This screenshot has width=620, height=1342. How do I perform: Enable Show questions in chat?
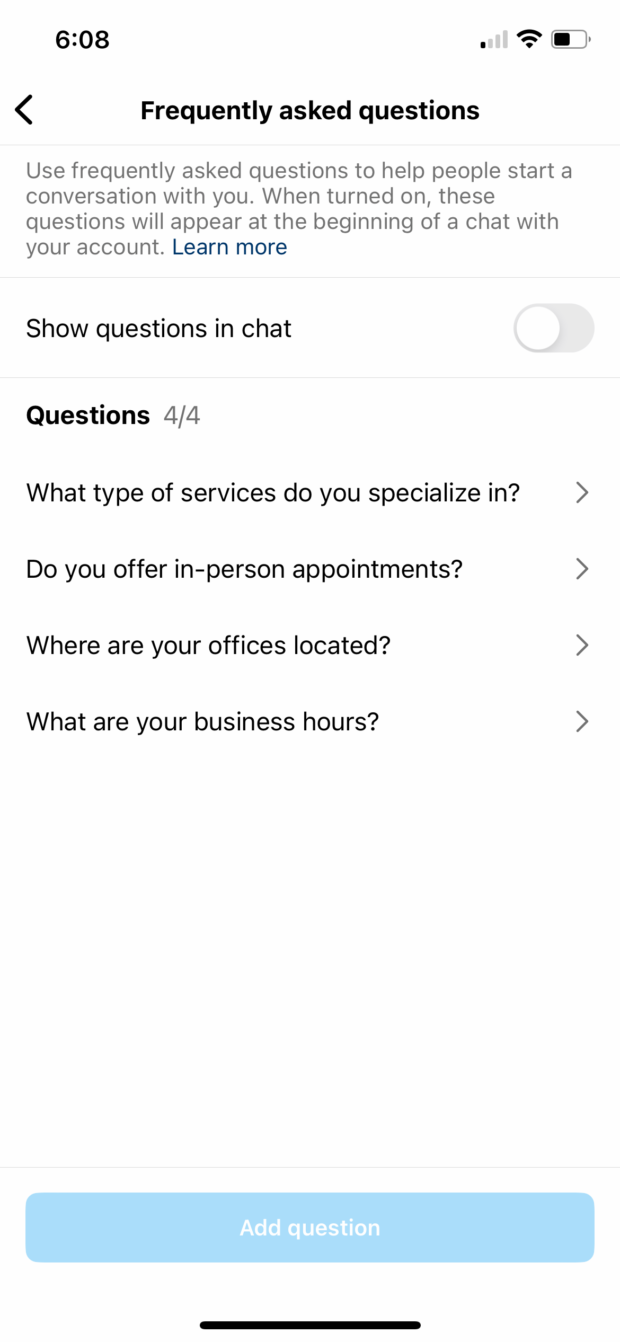pyautogui.click(x=553, y=329)
